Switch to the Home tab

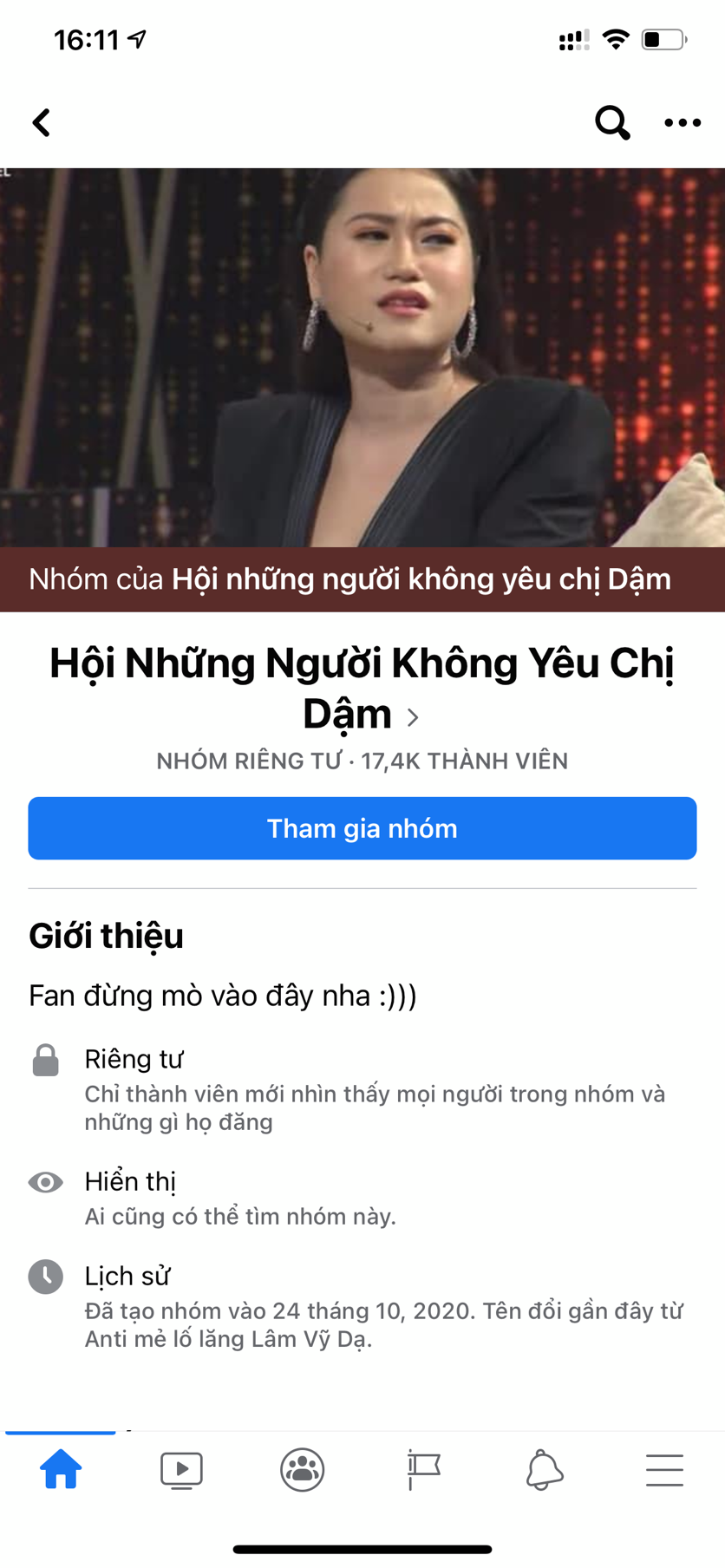pyautogui.click(x=61, y=1470)
